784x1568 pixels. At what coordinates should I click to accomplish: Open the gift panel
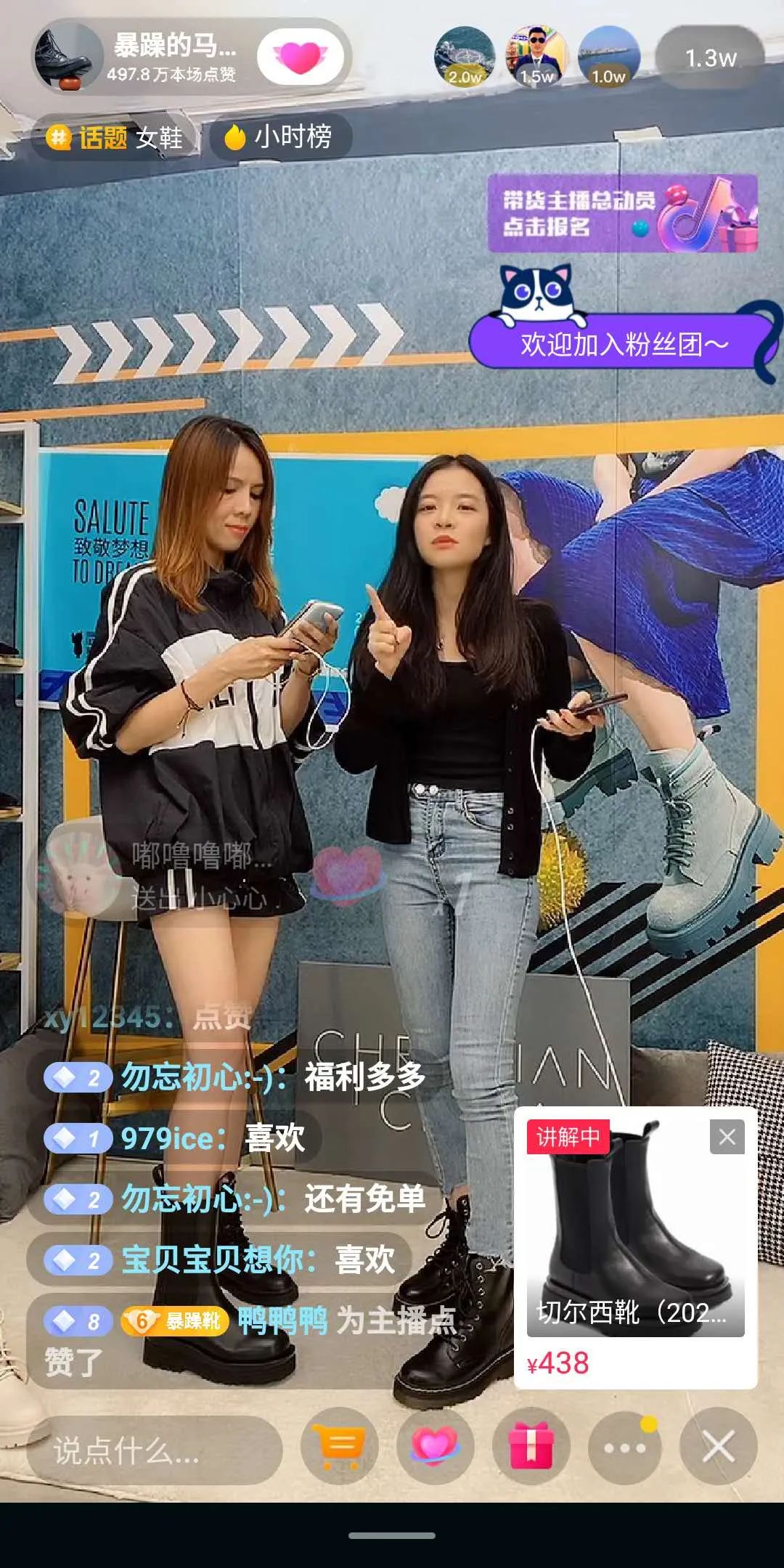pyautogui.click(x=531, y=1447)
